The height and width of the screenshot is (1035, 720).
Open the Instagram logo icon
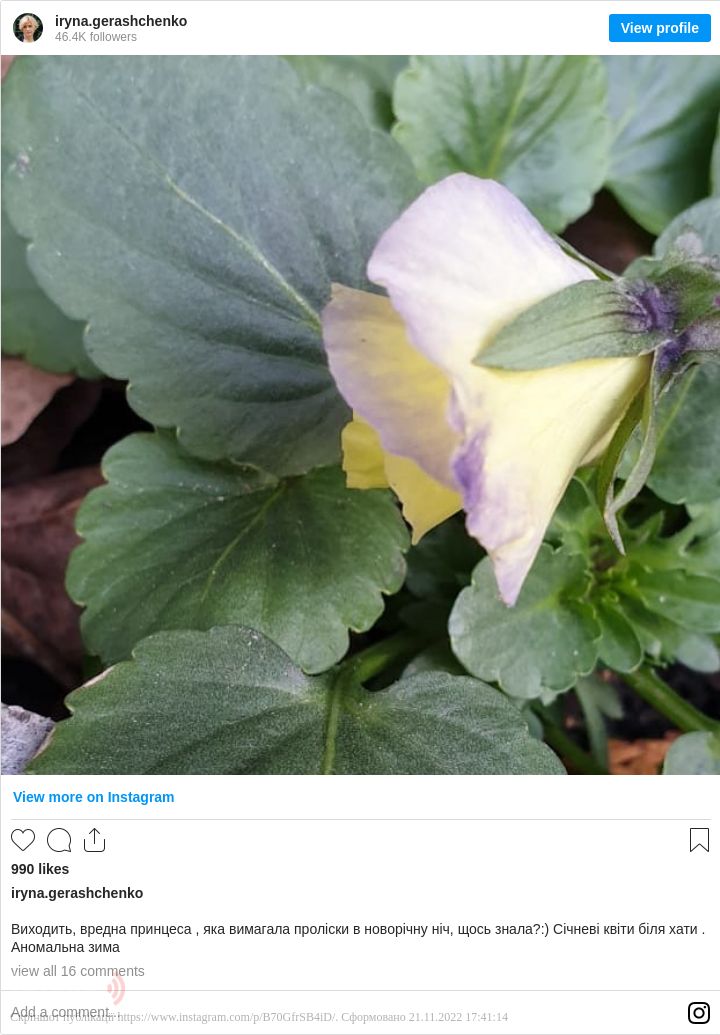(x=699, y=1013)
